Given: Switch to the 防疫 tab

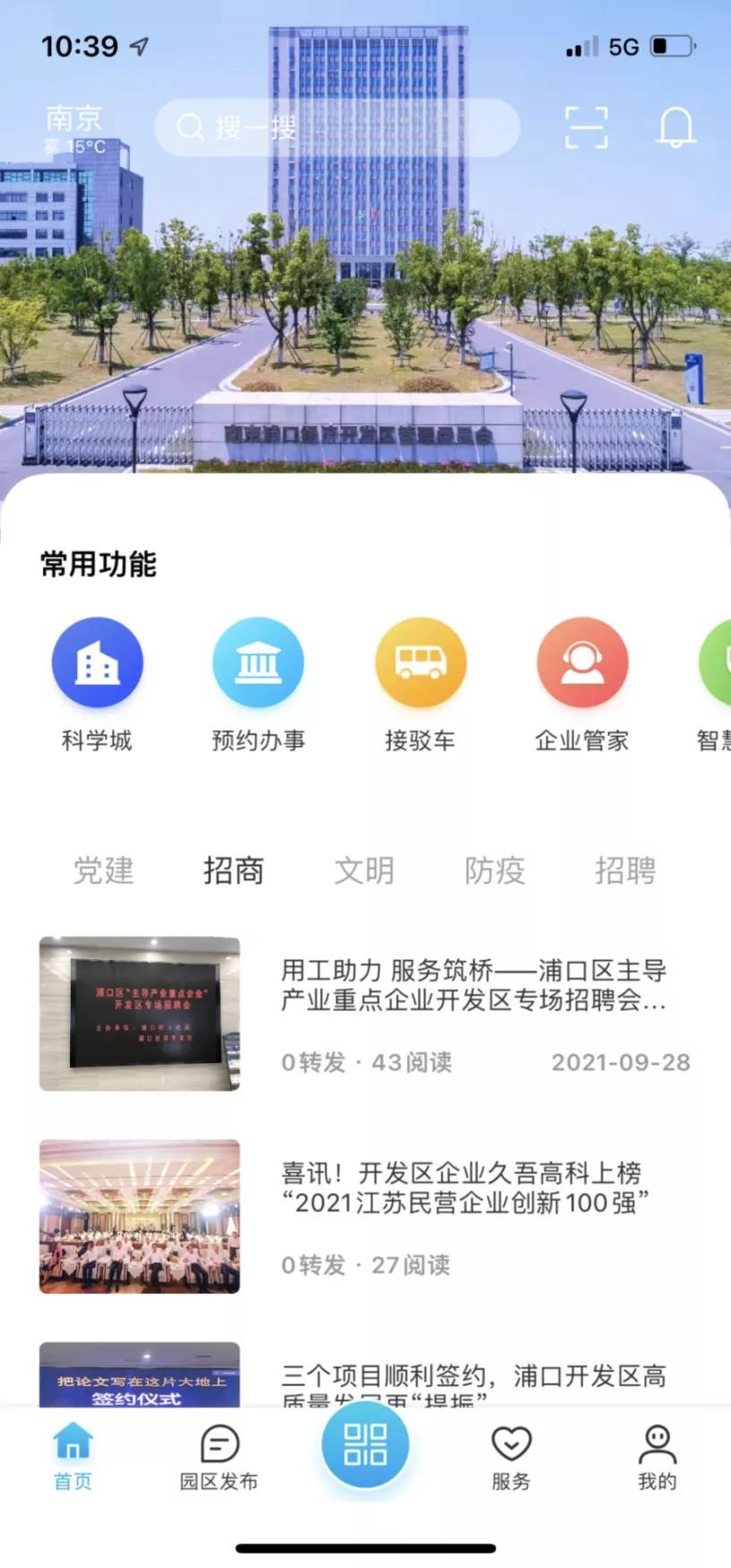Looking at the screenshot, I should tap(494, 870).
